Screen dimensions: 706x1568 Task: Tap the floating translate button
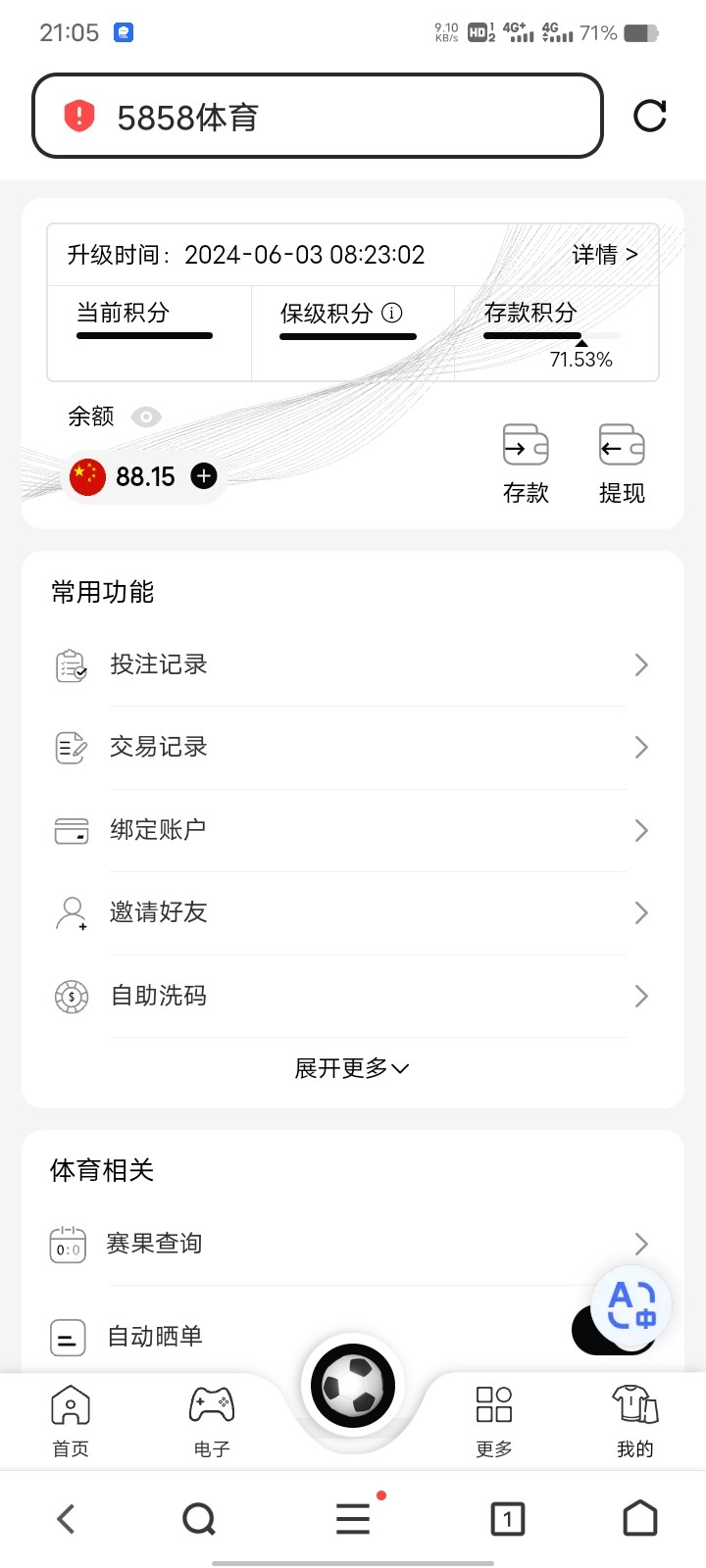631,1305
